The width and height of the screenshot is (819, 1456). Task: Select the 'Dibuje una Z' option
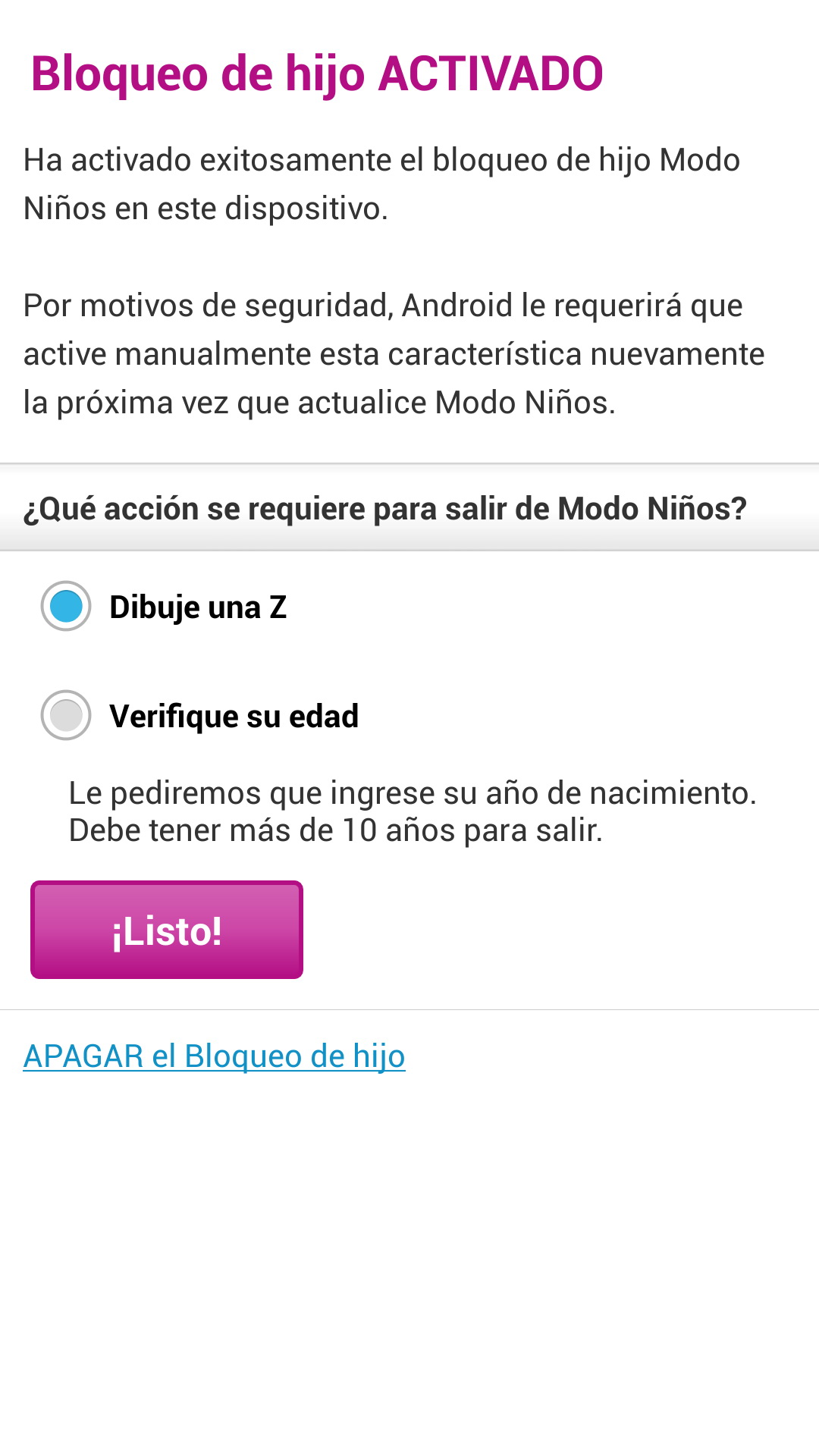point(67,607)
